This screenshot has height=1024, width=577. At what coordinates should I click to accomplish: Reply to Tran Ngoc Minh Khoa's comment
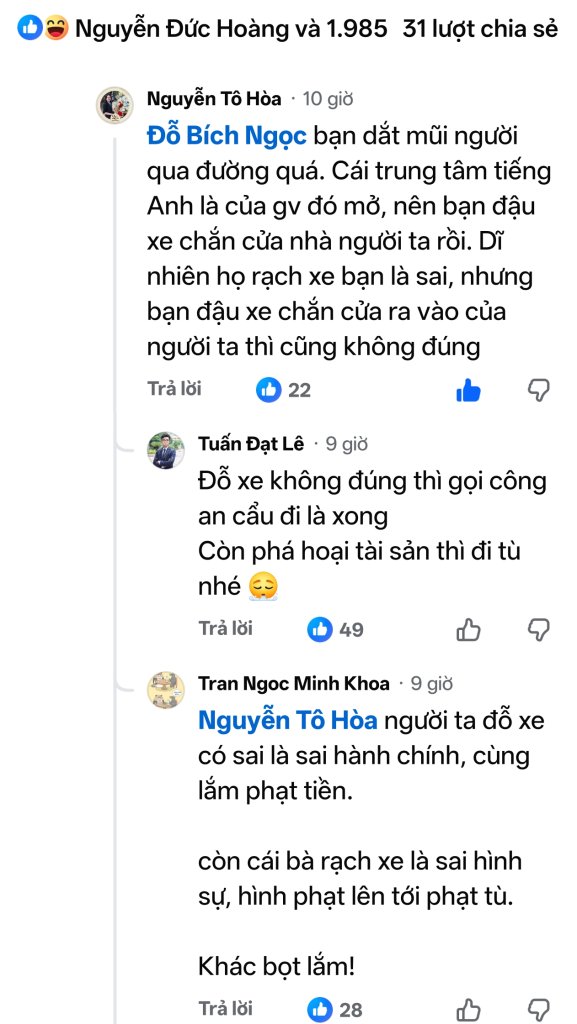point(225,1008)
